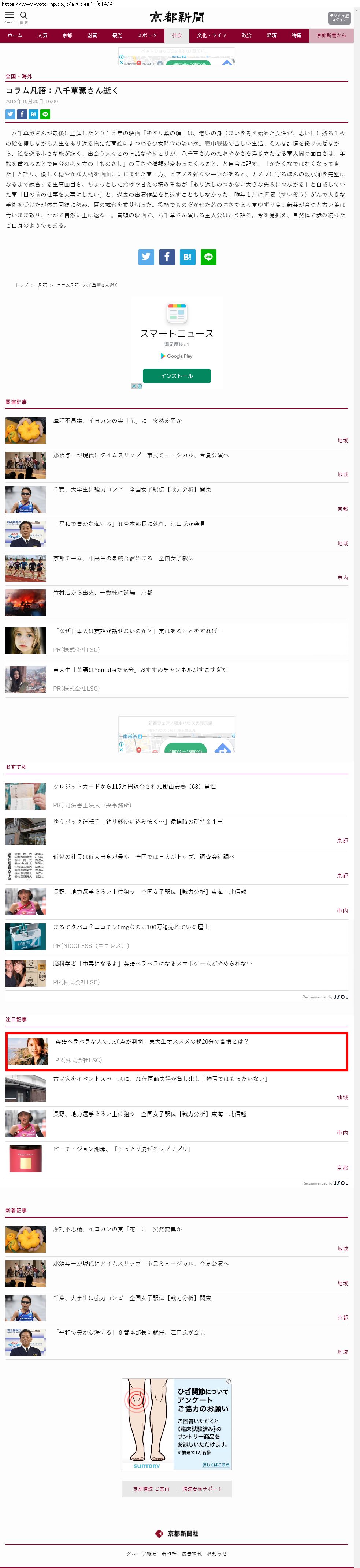Image resolution: width=360 pixels, height=1568 pixels.
Task: Open 竹材店から出火 article
Action: (103, 592)
